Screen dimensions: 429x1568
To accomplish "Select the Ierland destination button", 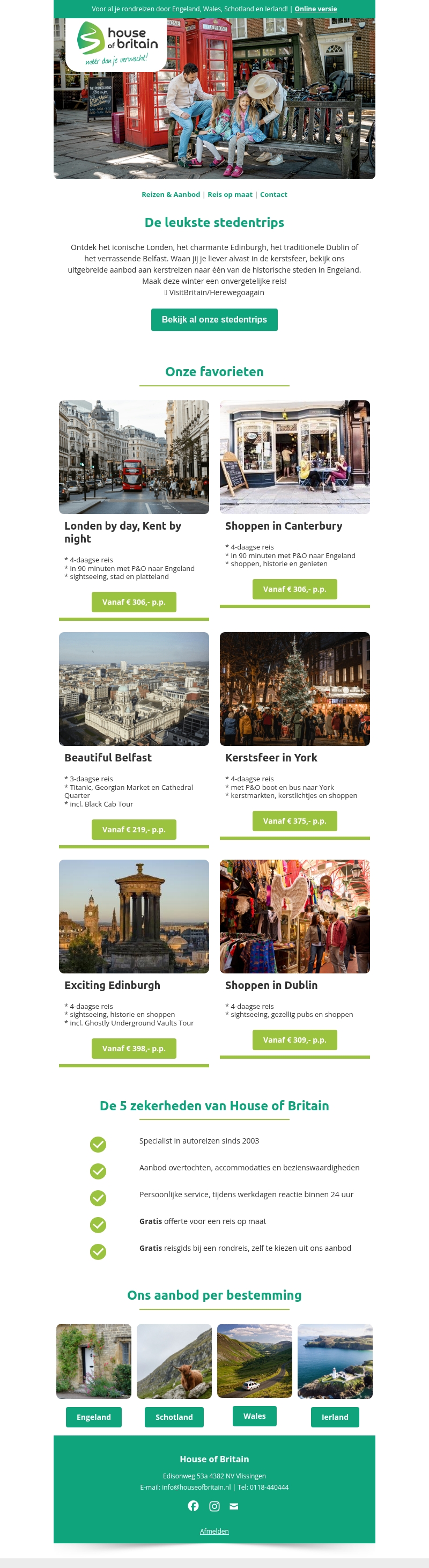I will 335,1417.
